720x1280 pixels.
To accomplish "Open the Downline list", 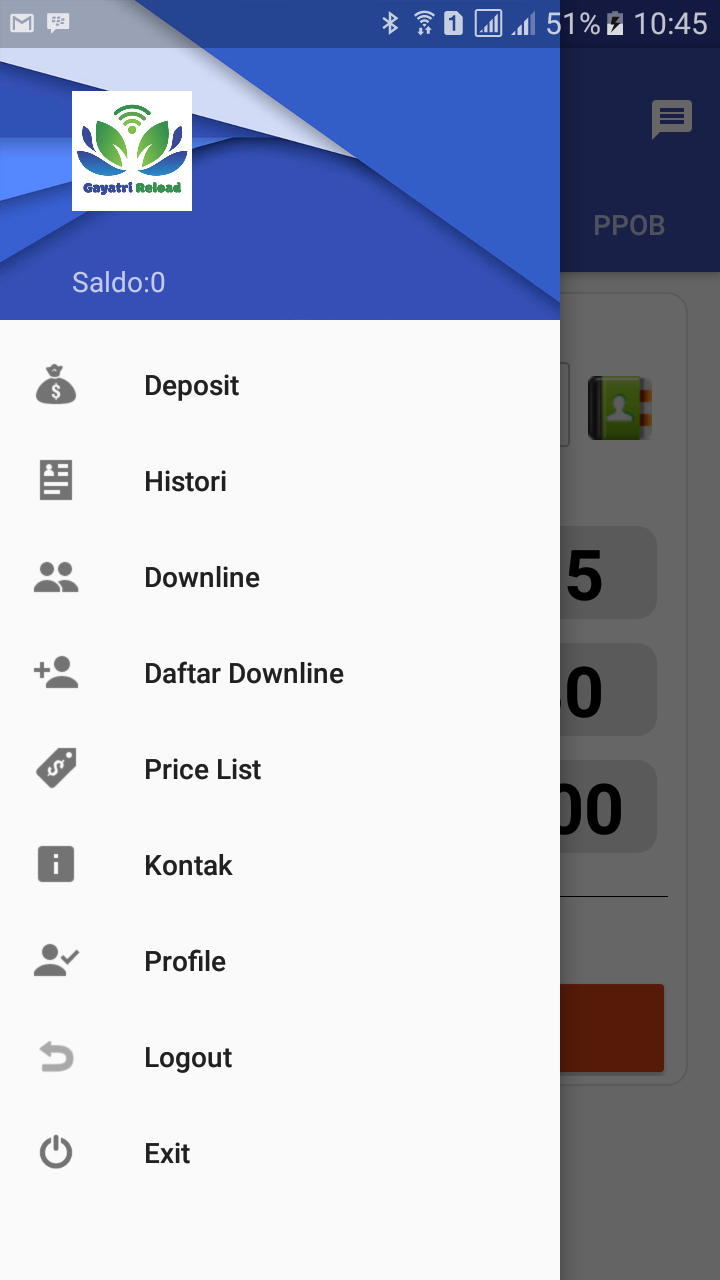I will [x=201, y=578].
